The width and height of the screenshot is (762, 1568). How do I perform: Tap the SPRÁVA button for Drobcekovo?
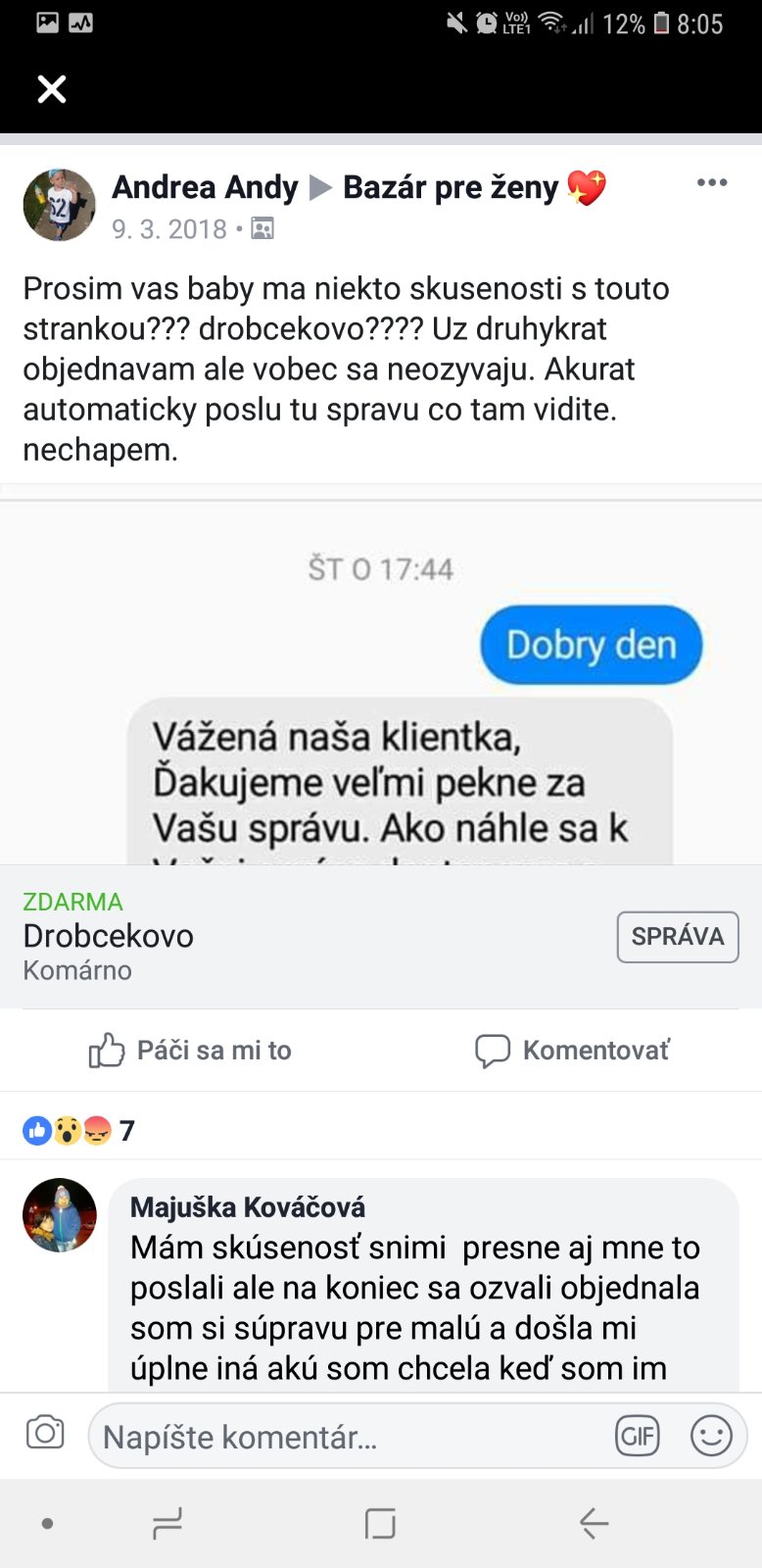coord(677,937)
